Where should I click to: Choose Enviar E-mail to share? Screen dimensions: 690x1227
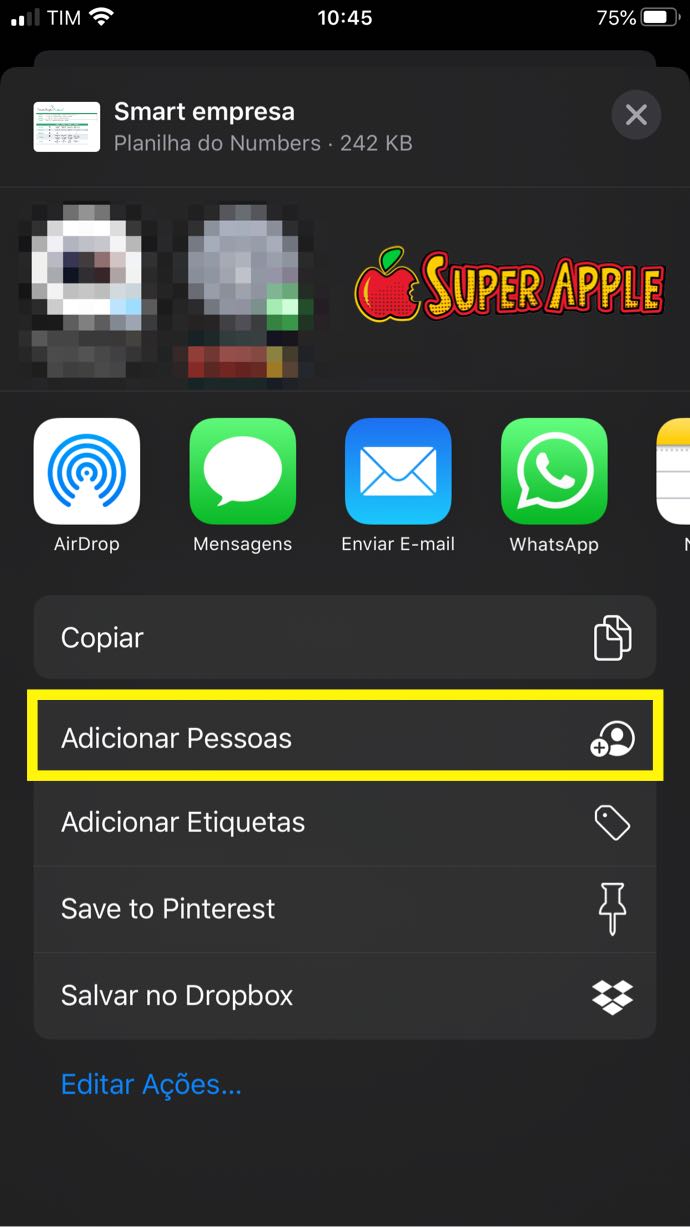pos(398,472)
